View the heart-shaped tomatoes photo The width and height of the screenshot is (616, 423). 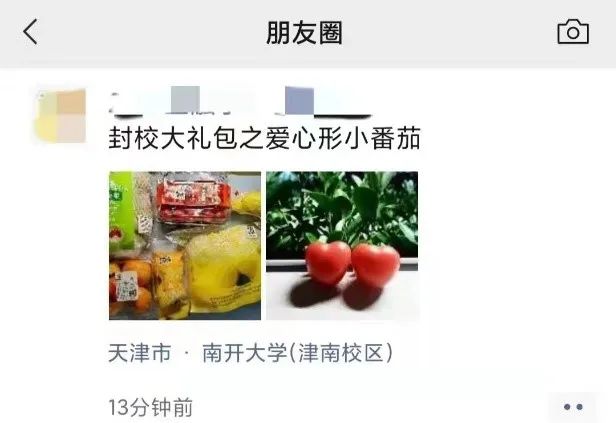342,245
